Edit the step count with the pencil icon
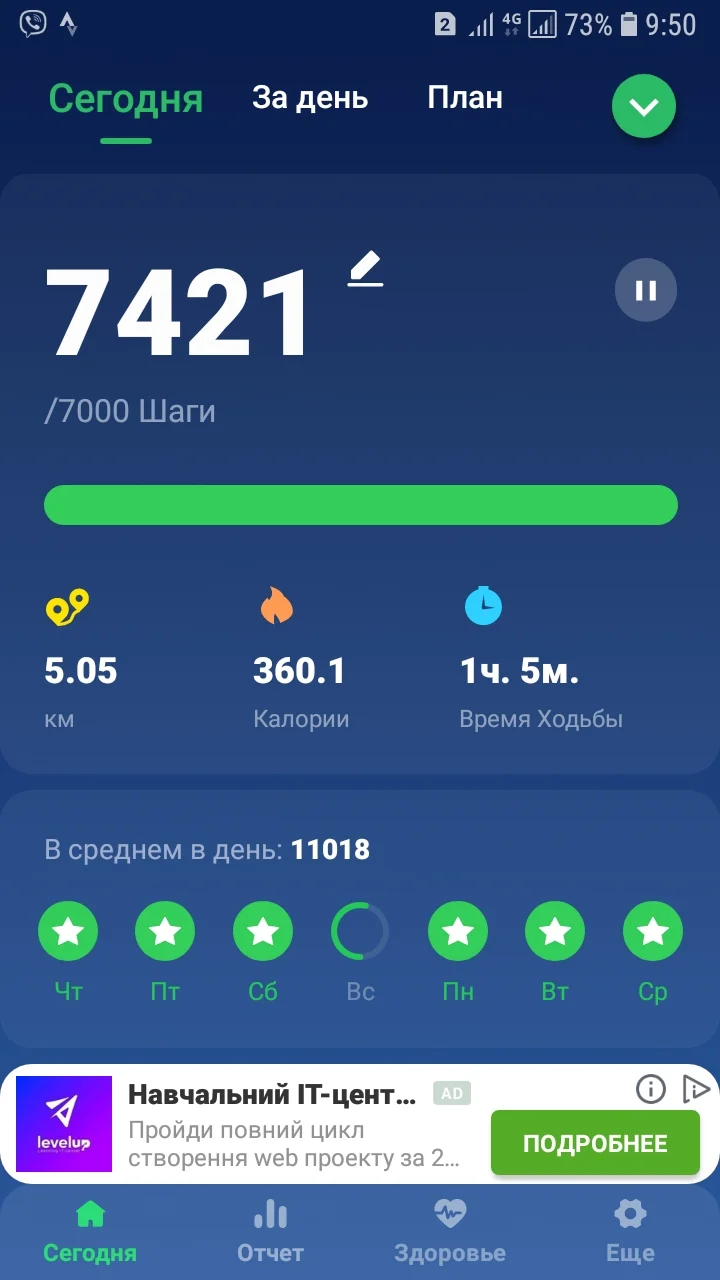 [366, 270]
